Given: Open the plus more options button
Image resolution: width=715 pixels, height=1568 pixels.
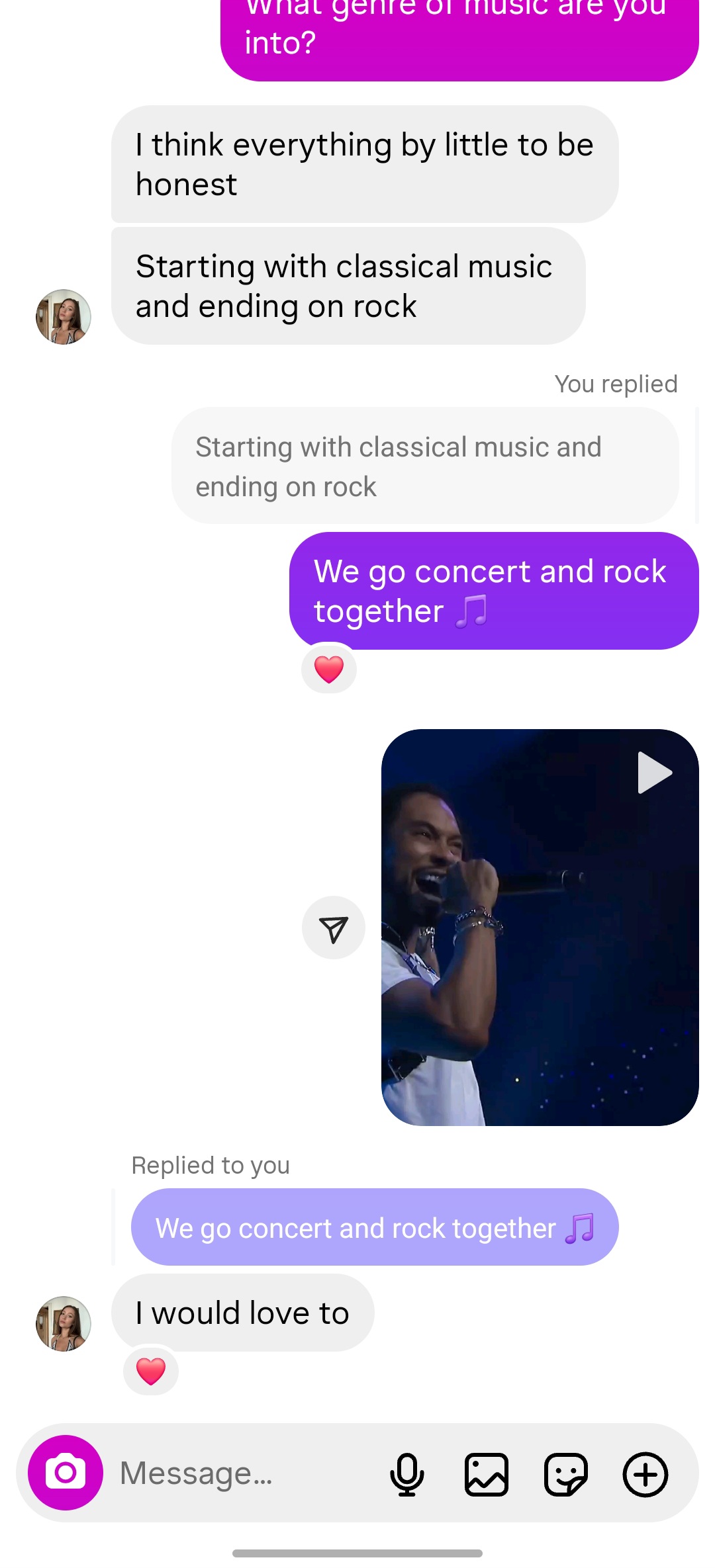Looking at the screenshot, I should coord(645,1474).
